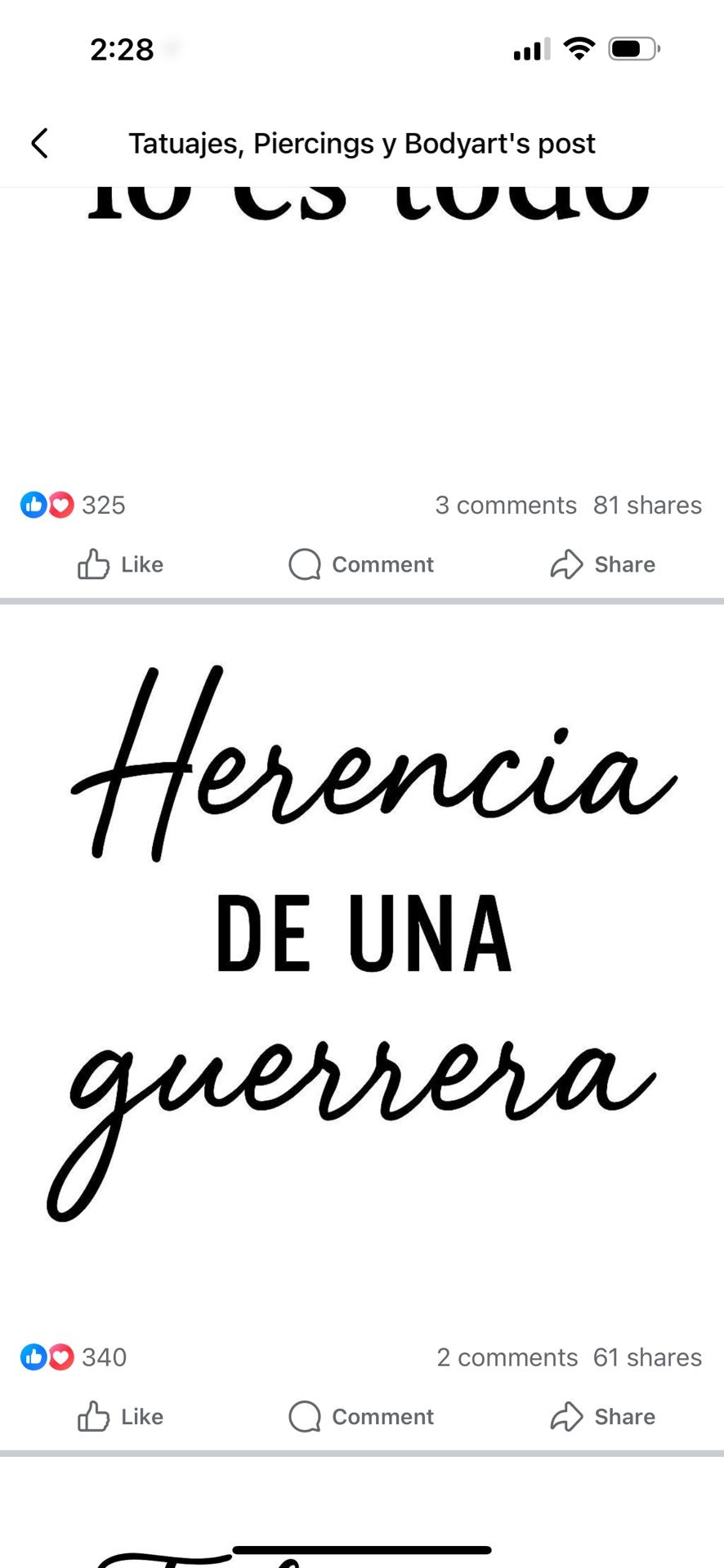Comment on the post with 325 reactions
The image size is (724, 1568).
(361, 564)
